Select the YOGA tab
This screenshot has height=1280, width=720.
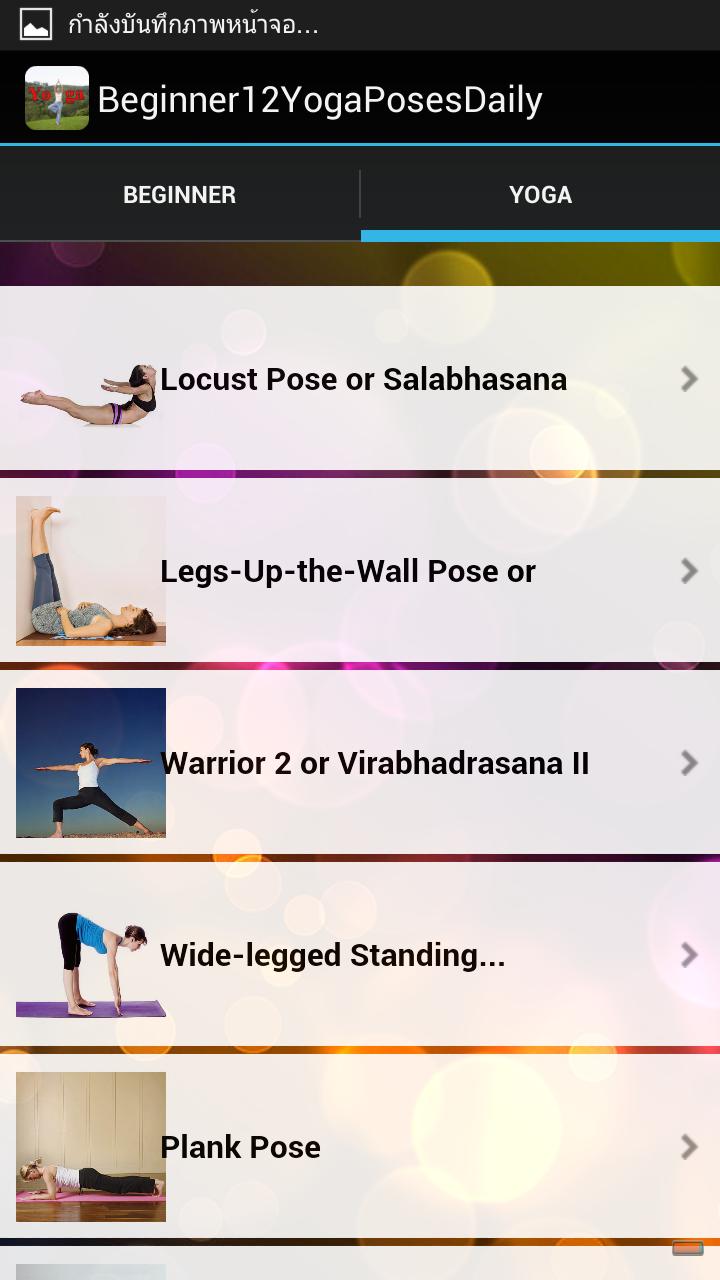540,194
